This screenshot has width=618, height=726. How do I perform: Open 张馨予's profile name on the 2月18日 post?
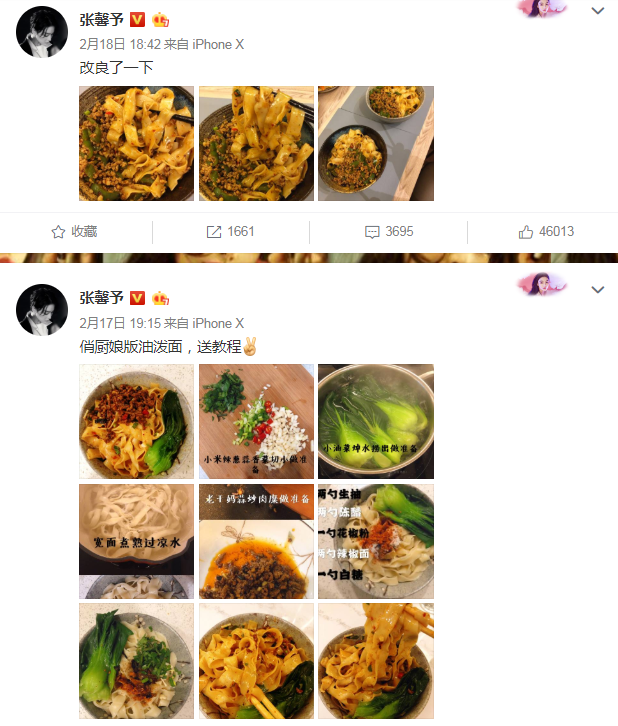click(101, 19)
